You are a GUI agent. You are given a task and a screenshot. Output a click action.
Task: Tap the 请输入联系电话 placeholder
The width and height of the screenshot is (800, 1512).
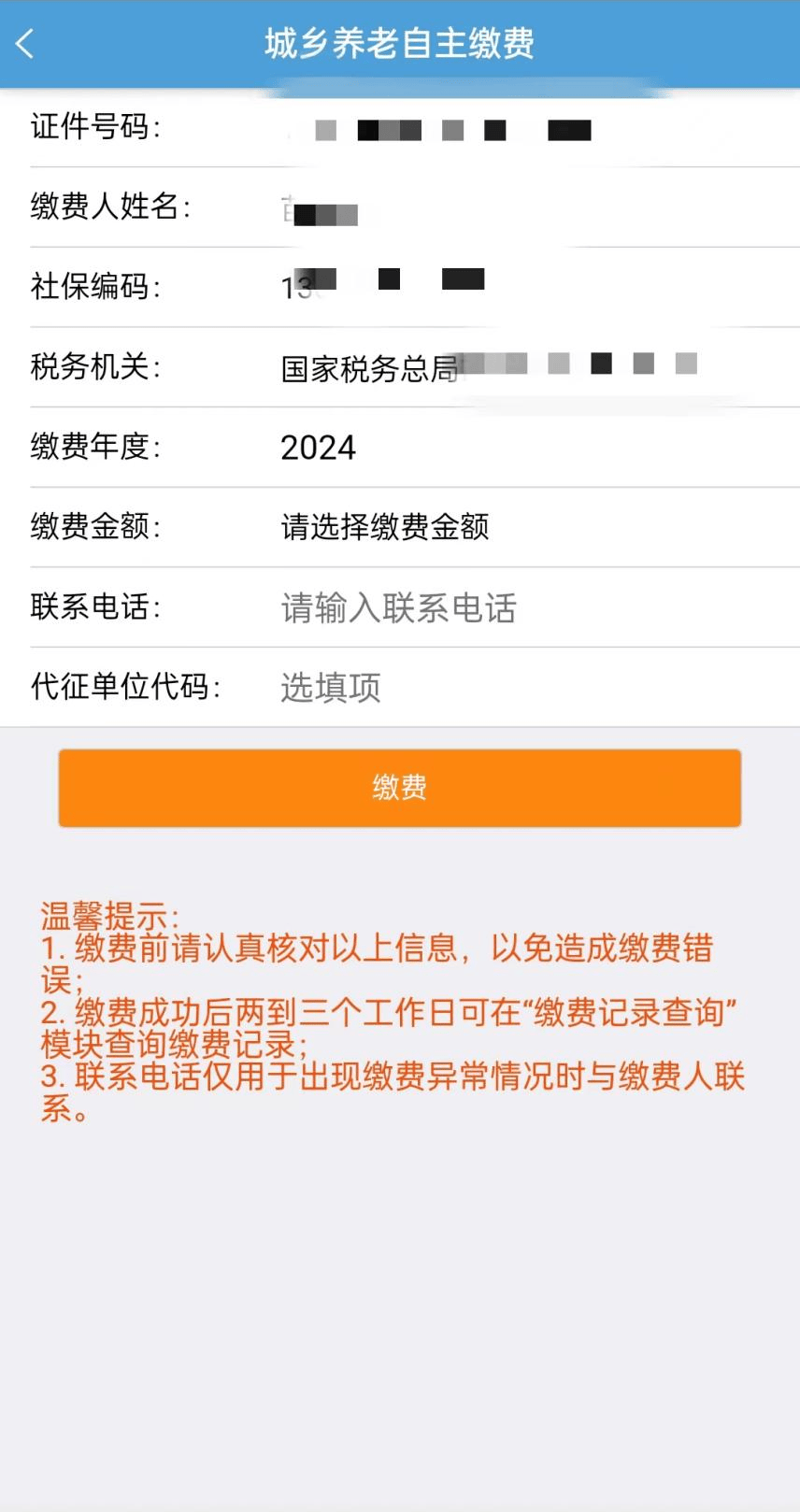pyautogui.click(x=397, y=608)
